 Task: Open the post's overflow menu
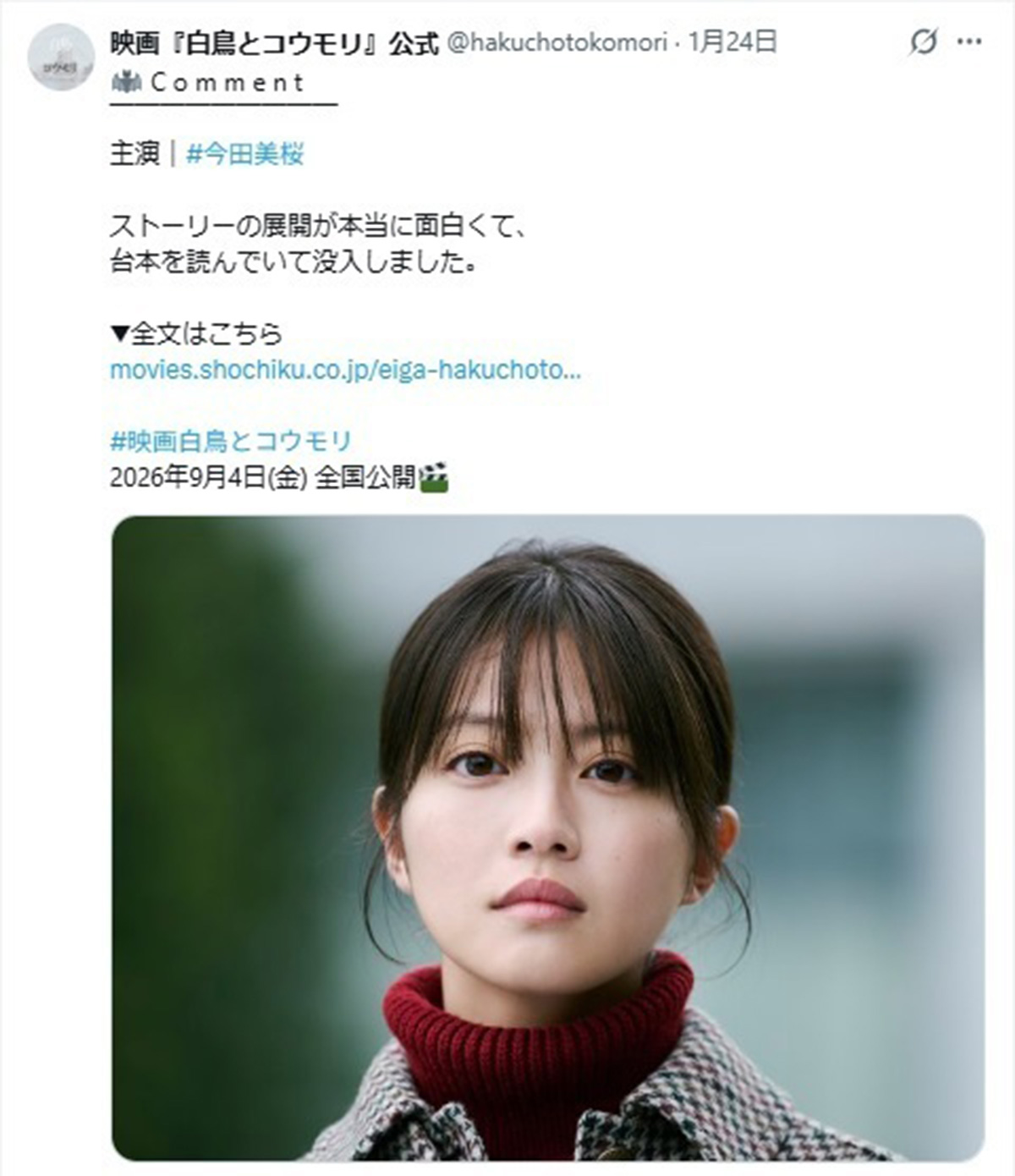[x=969, y=41]
